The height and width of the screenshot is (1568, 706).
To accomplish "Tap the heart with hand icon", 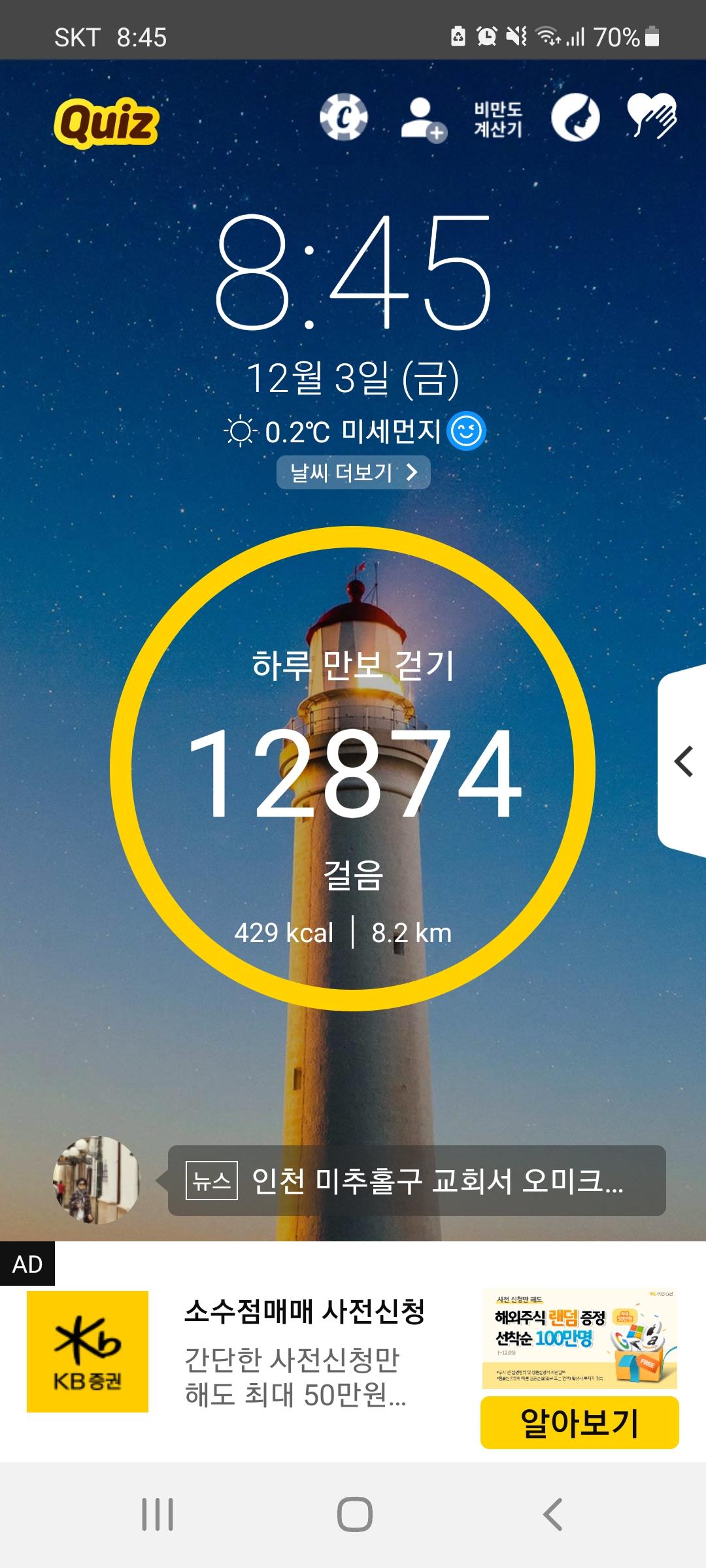I will click(651, 116).
